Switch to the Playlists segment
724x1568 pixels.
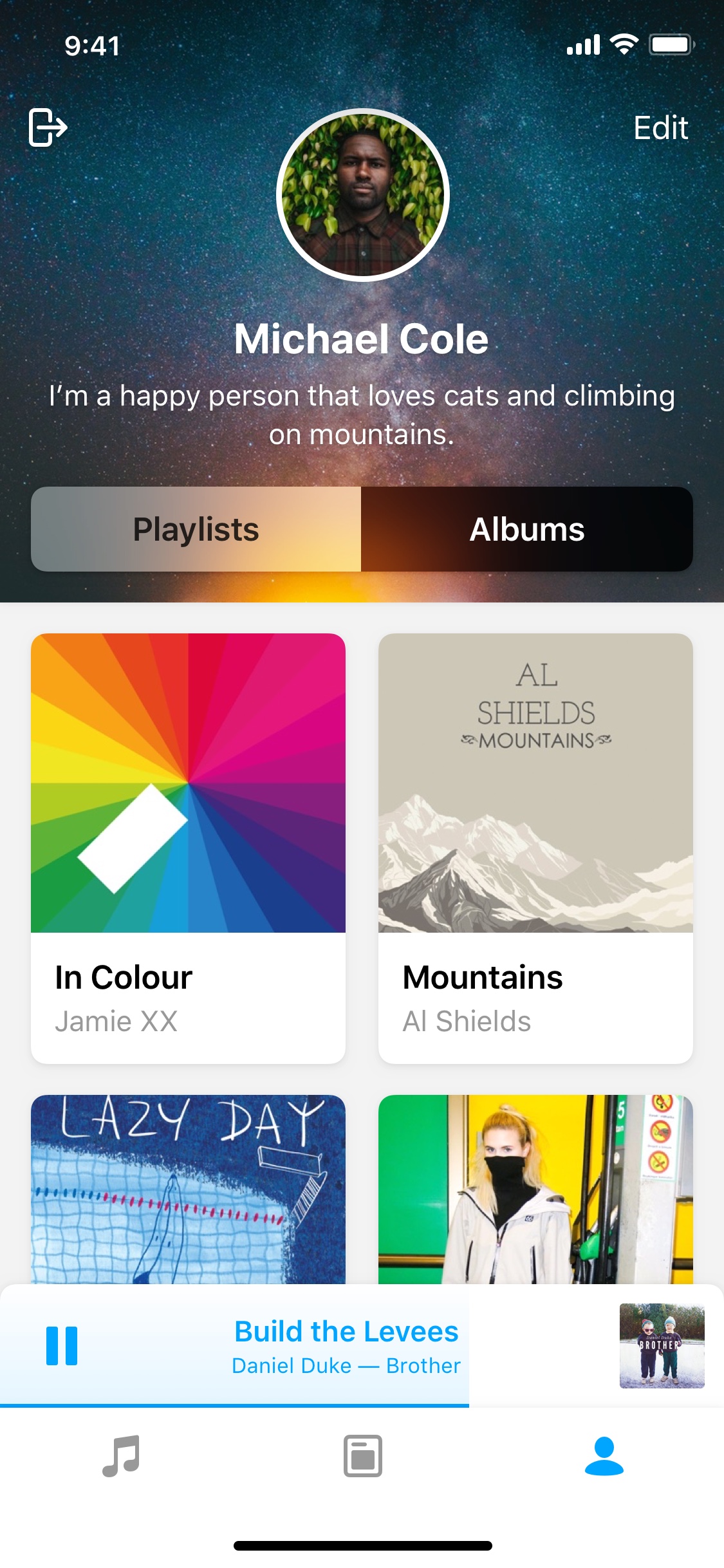pos(196,529)
